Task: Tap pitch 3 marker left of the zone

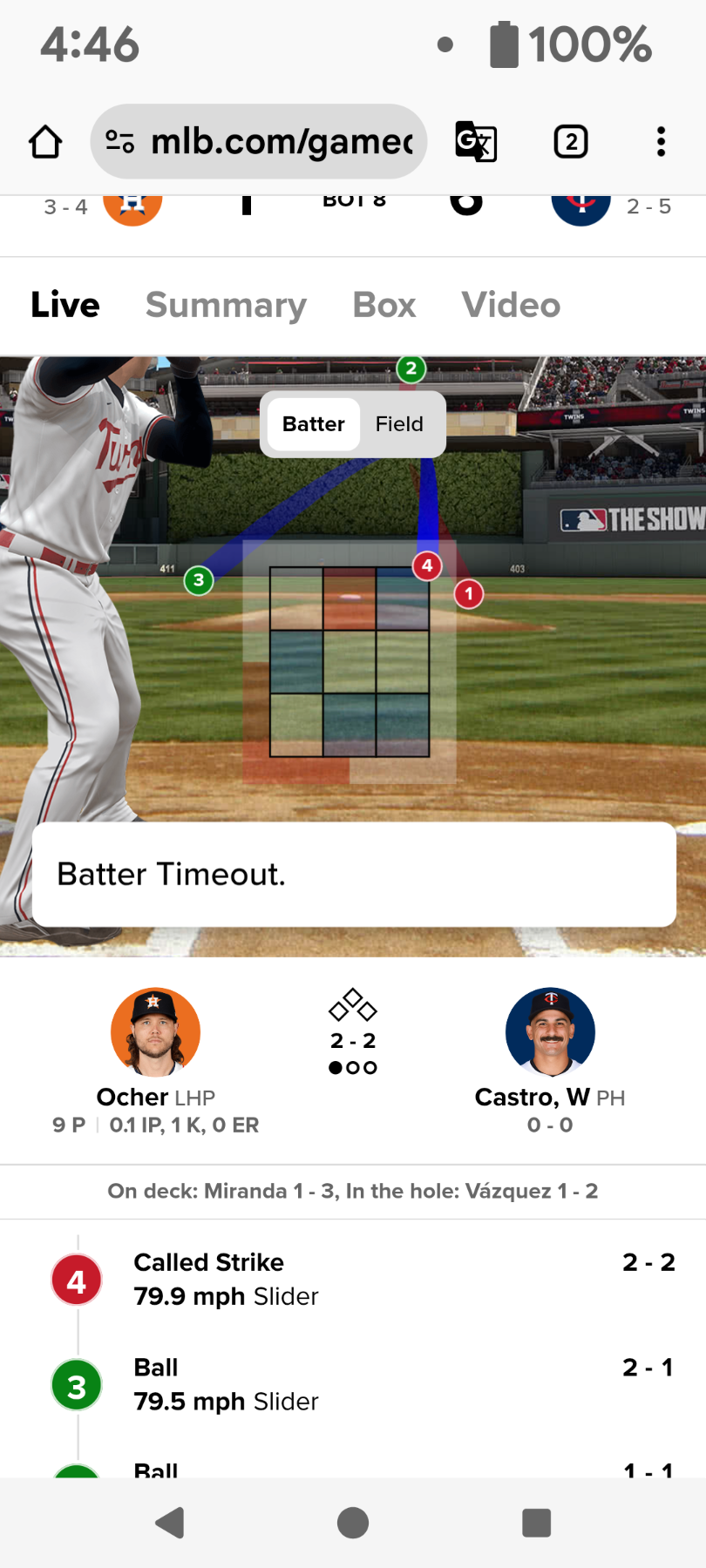Action: 199,580
